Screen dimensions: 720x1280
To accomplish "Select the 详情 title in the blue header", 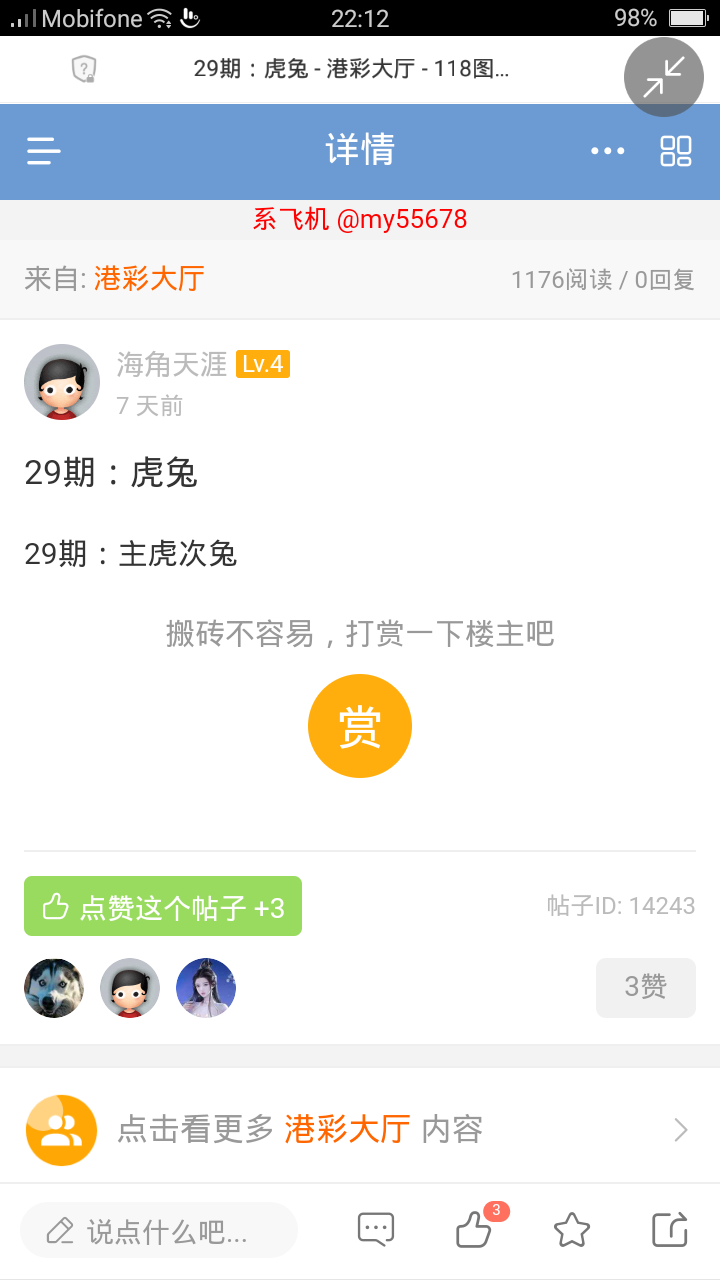I will pyautogui.click(x=360, y=148).
